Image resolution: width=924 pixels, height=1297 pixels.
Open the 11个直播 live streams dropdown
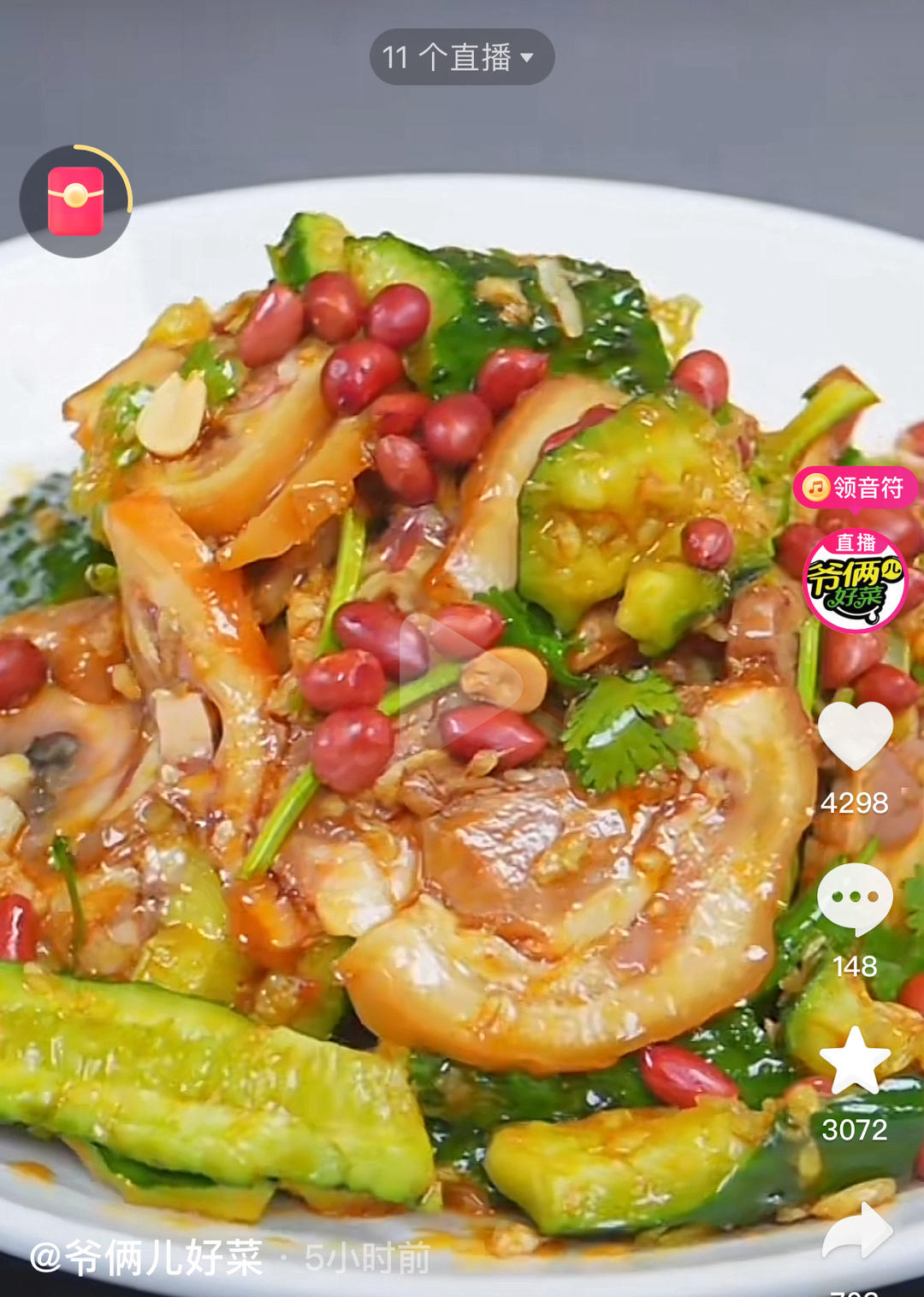[462, 57]
